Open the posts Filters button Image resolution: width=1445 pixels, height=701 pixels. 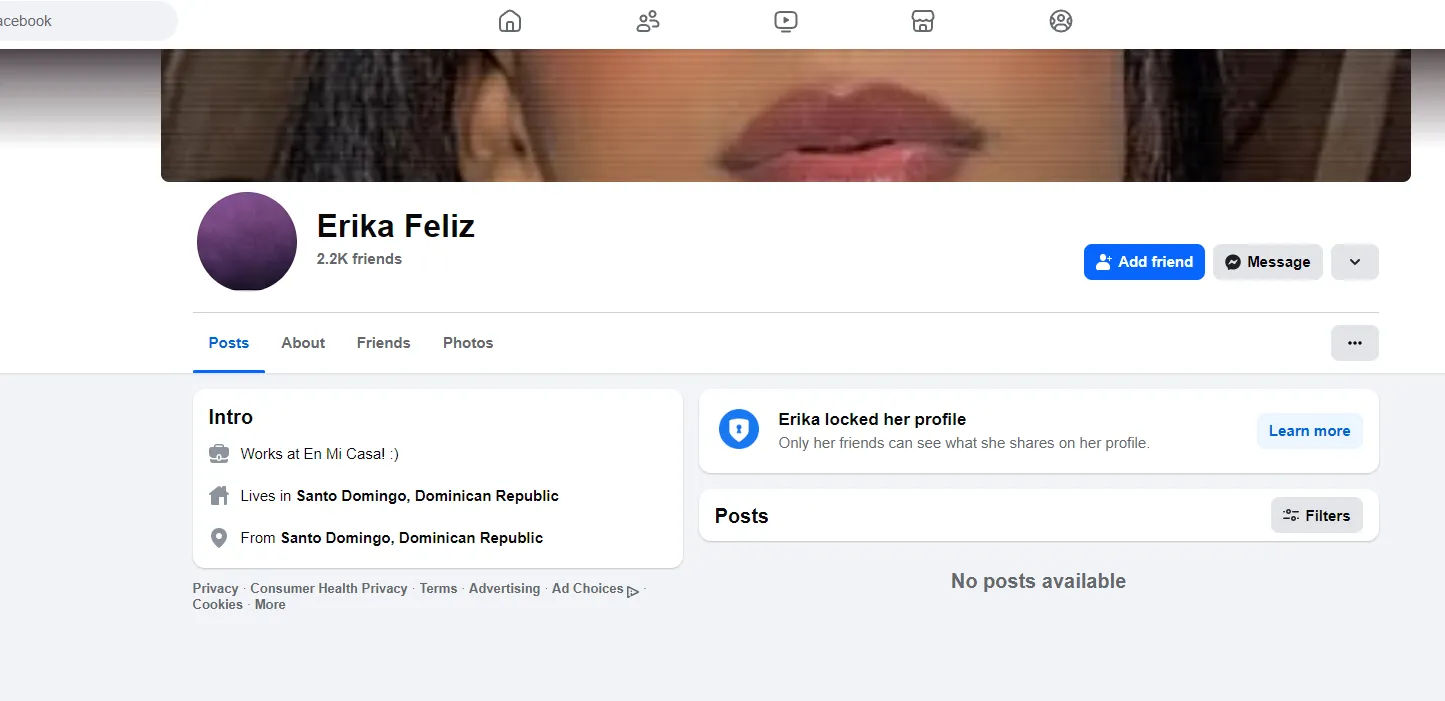pyautogui.click(x=1316, y=516)
